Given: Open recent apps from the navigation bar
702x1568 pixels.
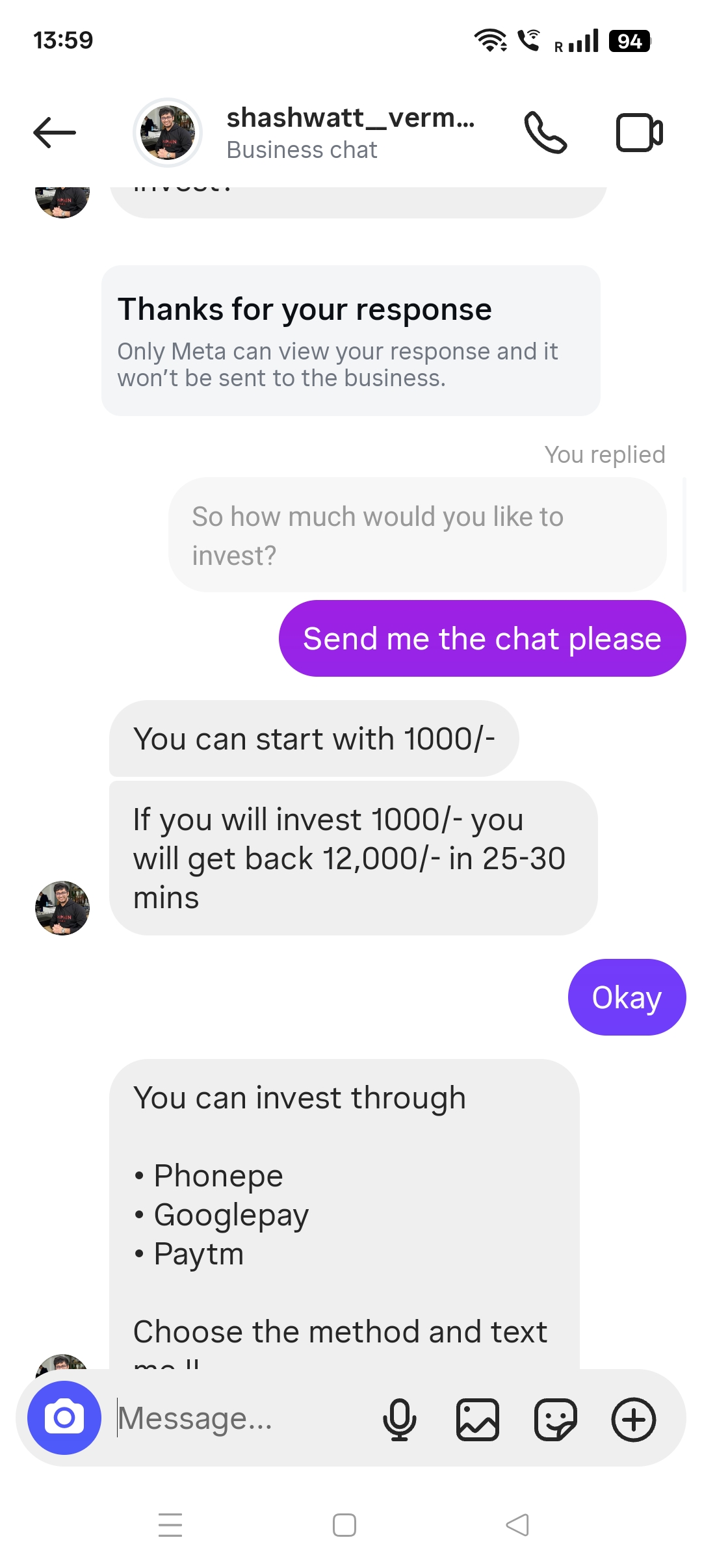Looking at the screenshot, I should coord(170,1524).
